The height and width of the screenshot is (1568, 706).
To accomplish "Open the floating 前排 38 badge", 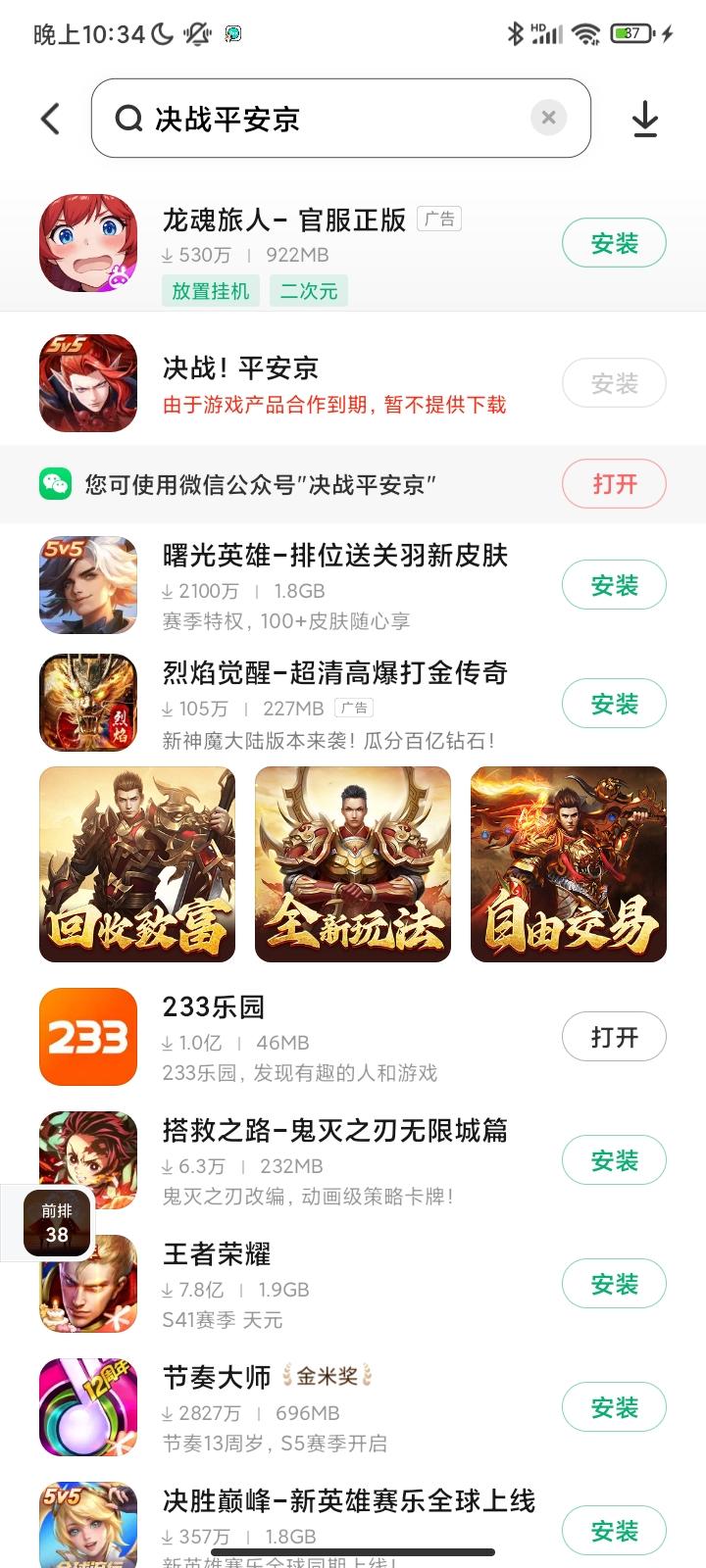I will click(57, 1223).
